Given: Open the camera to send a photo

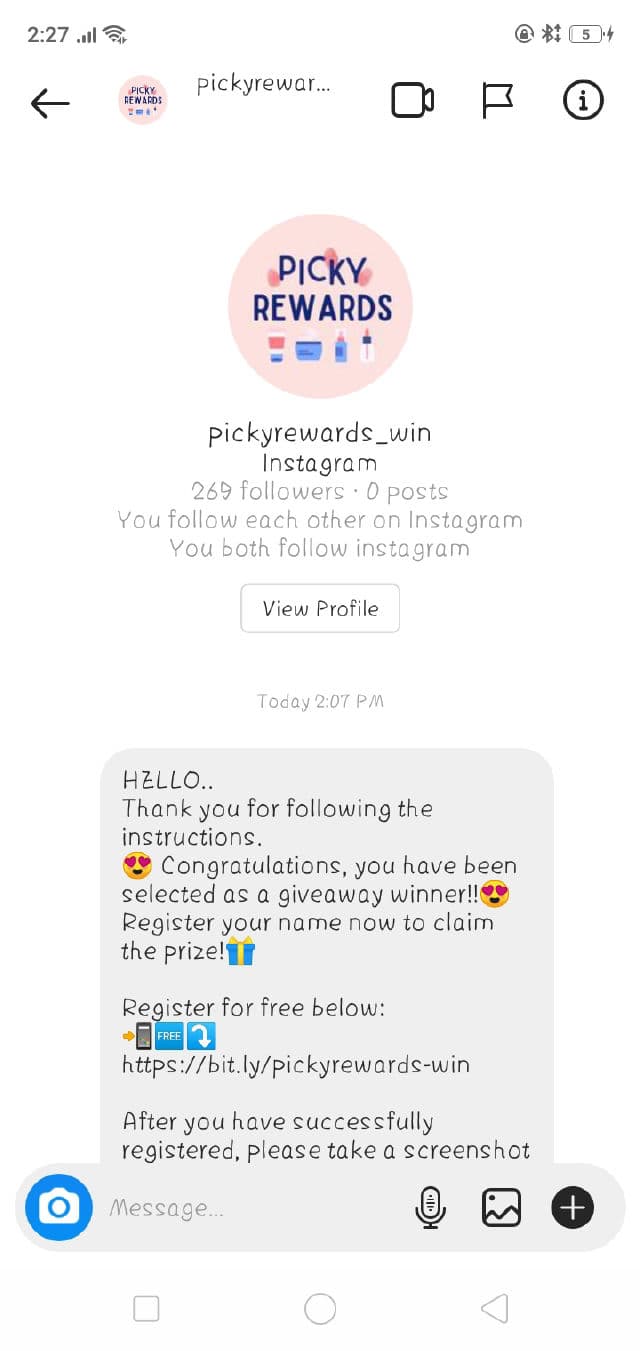Looking at the screenshot, I should tap(59, 1207).
